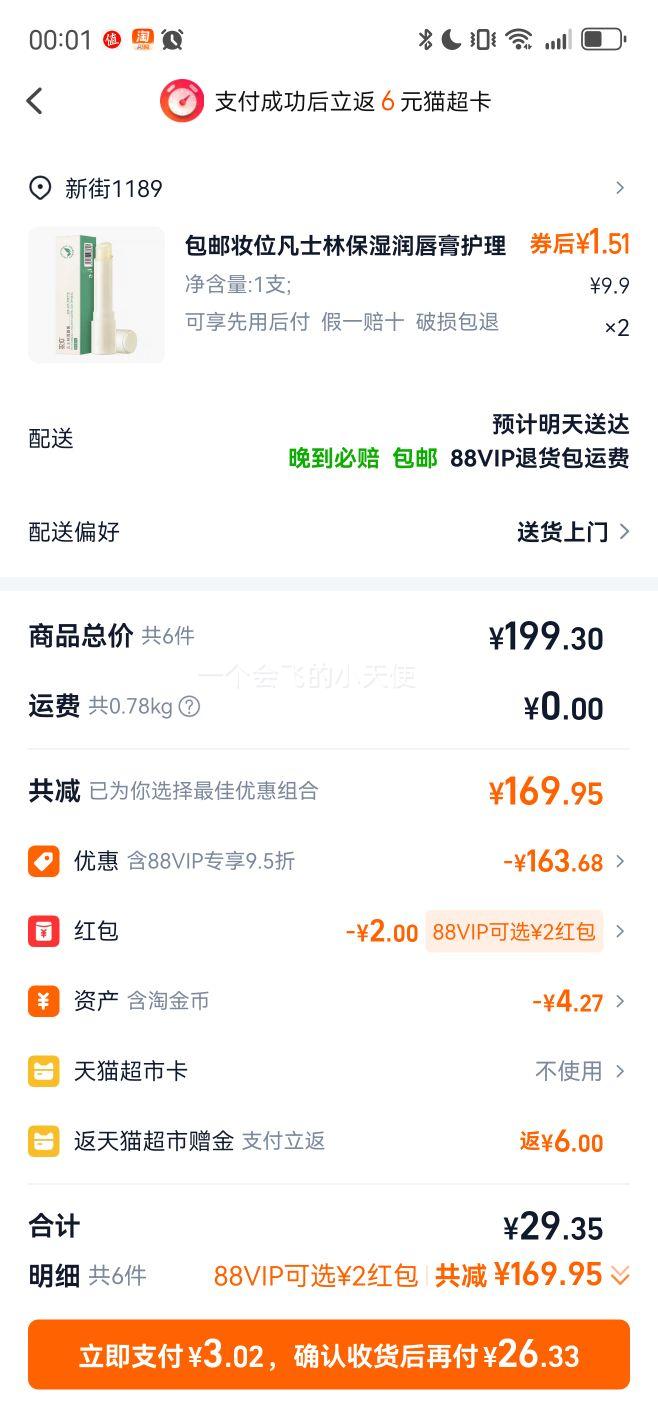658x1416 pixels.
Task: Open the 凡士林 lip balm product thumbnail
Action: 96,294
